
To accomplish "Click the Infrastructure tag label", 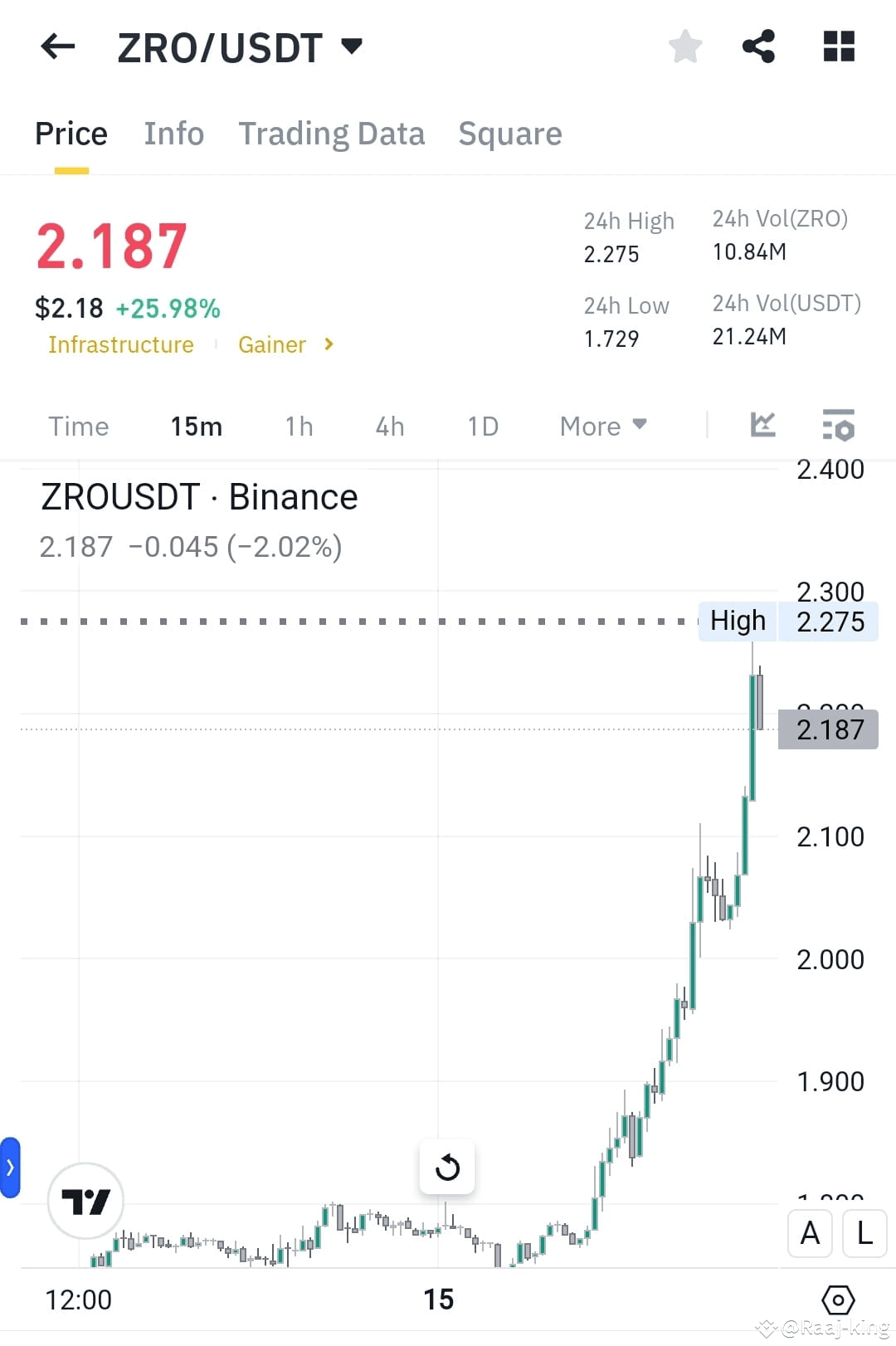I will (121, 344).
